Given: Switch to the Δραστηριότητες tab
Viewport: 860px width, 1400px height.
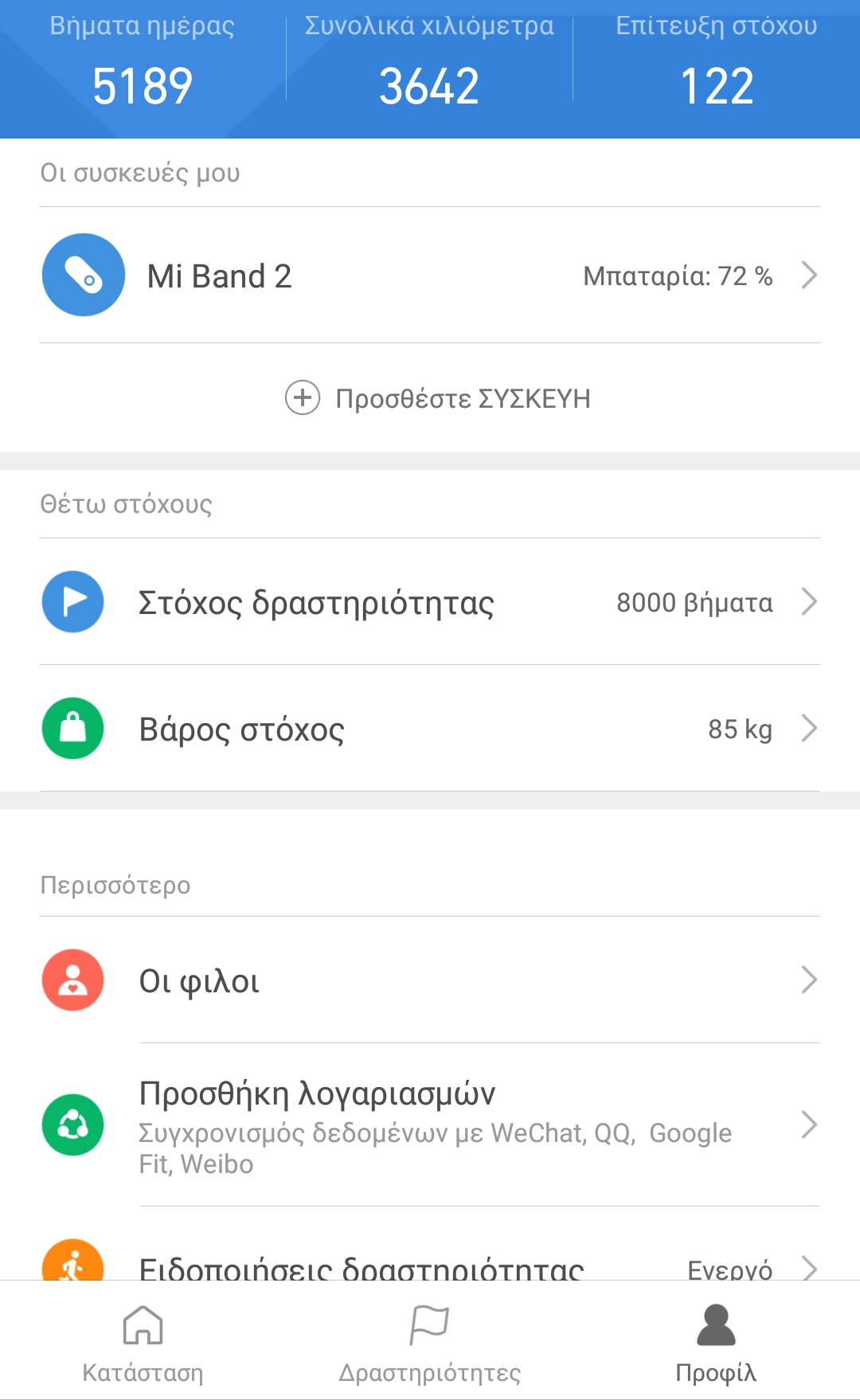Looking at the screenshot, I should pyautogui.click(x=430, y=1343).
